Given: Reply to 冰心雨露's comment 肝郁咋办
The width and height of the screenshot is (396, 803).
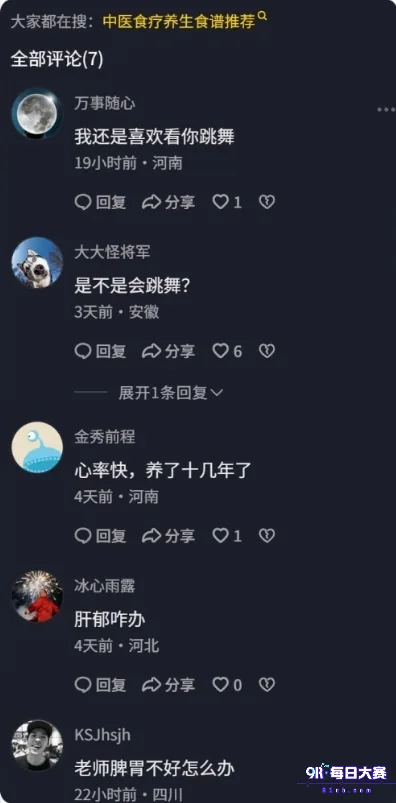Looking at the screenshot, I should pyautogui.click(x=100, y=685).
